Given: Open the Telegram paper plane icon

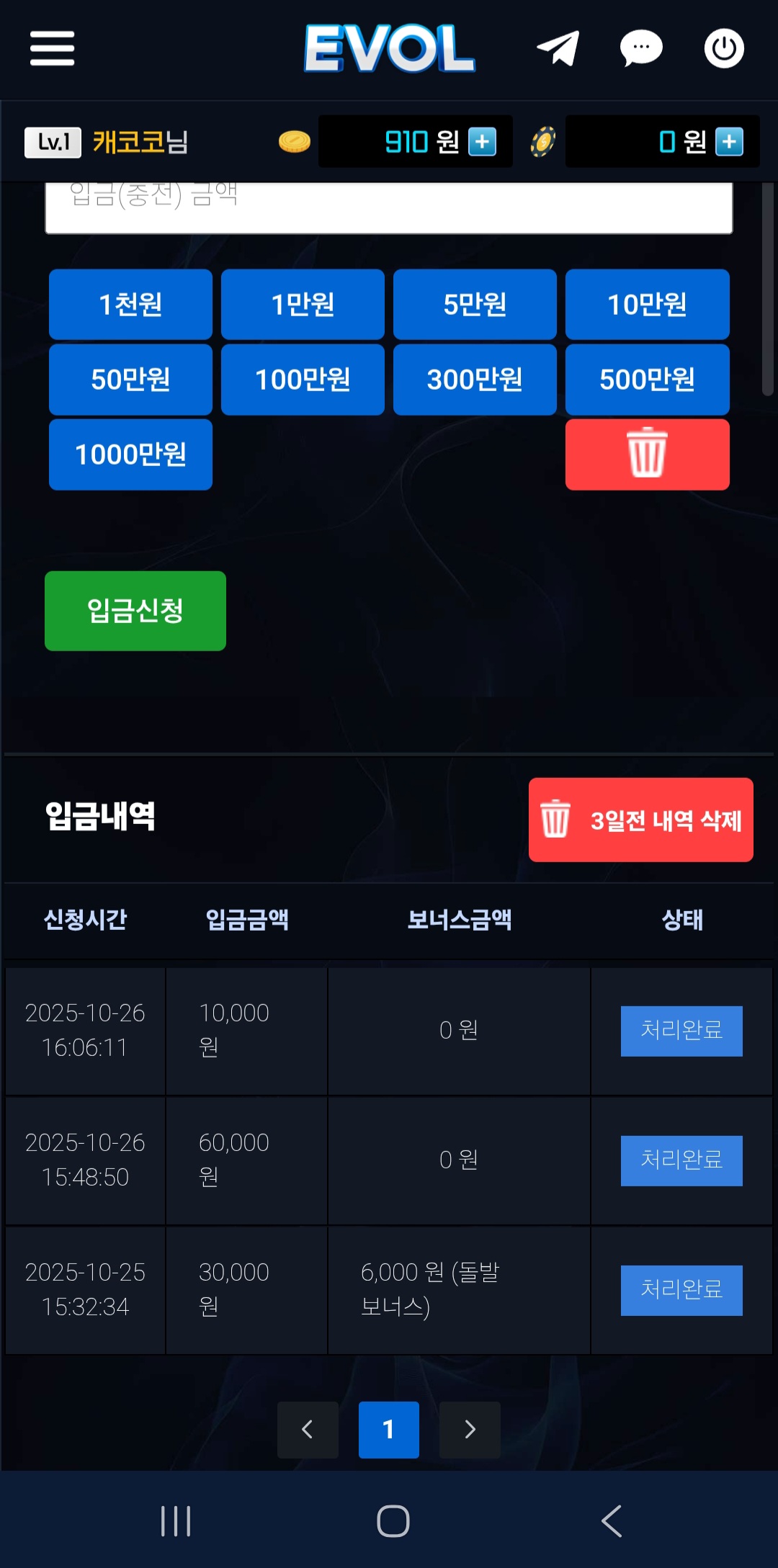Looking at the screenshot, I should point(558,48).
